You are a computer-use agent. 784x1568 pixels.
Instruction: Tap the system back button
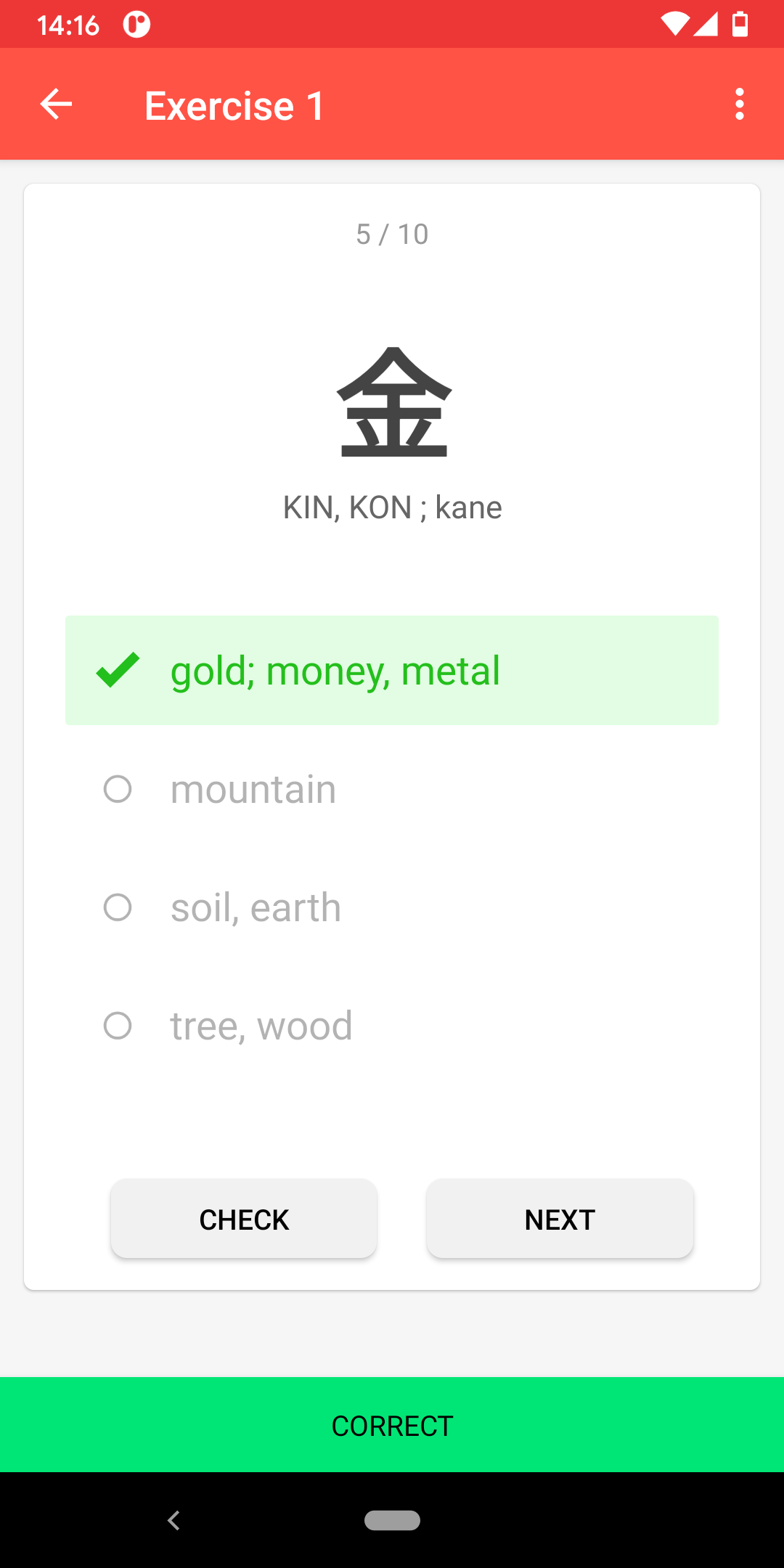click(x=173, y=1520)
